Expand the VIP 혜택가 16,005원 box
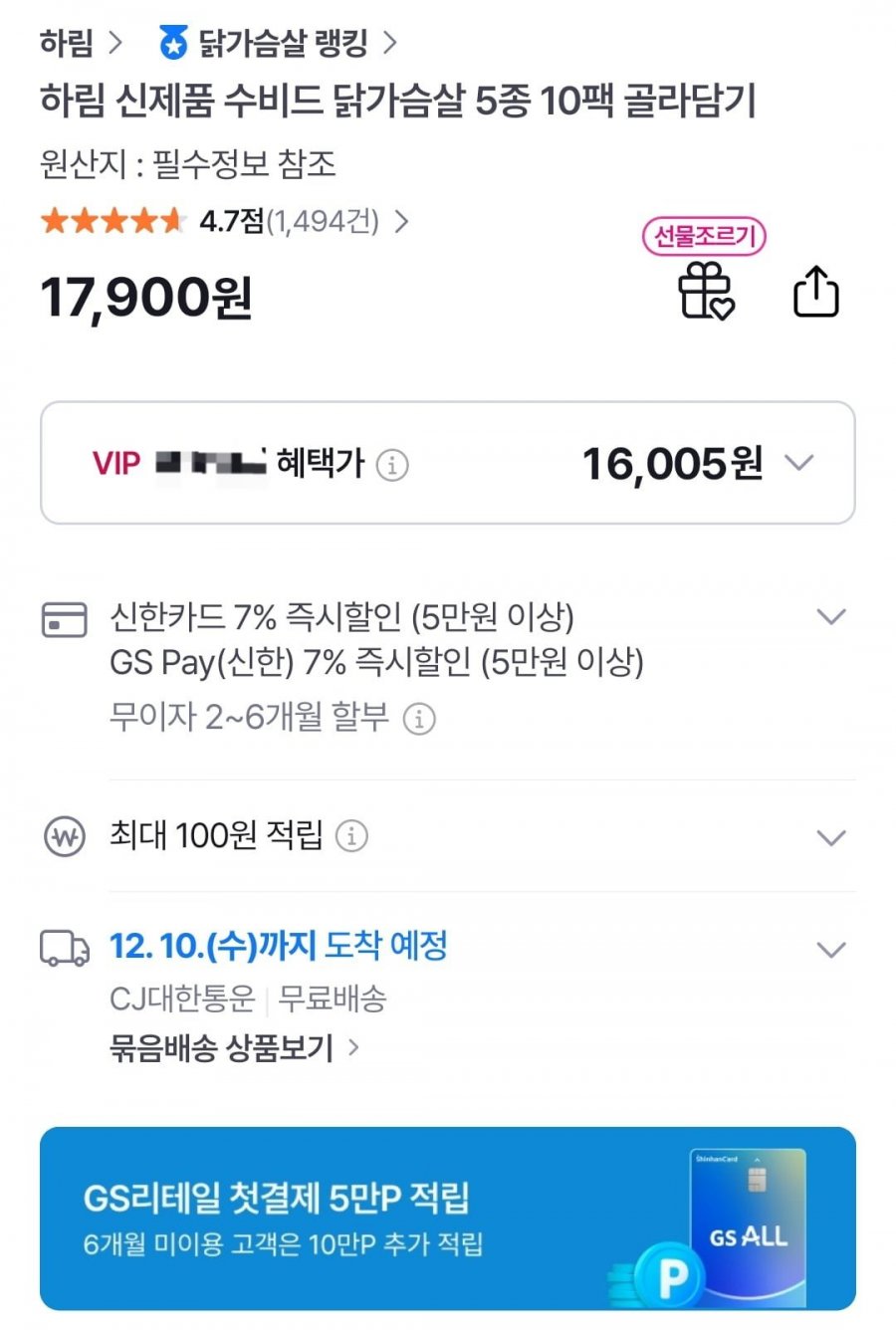The image size is (896, 1330). (798, 463)
